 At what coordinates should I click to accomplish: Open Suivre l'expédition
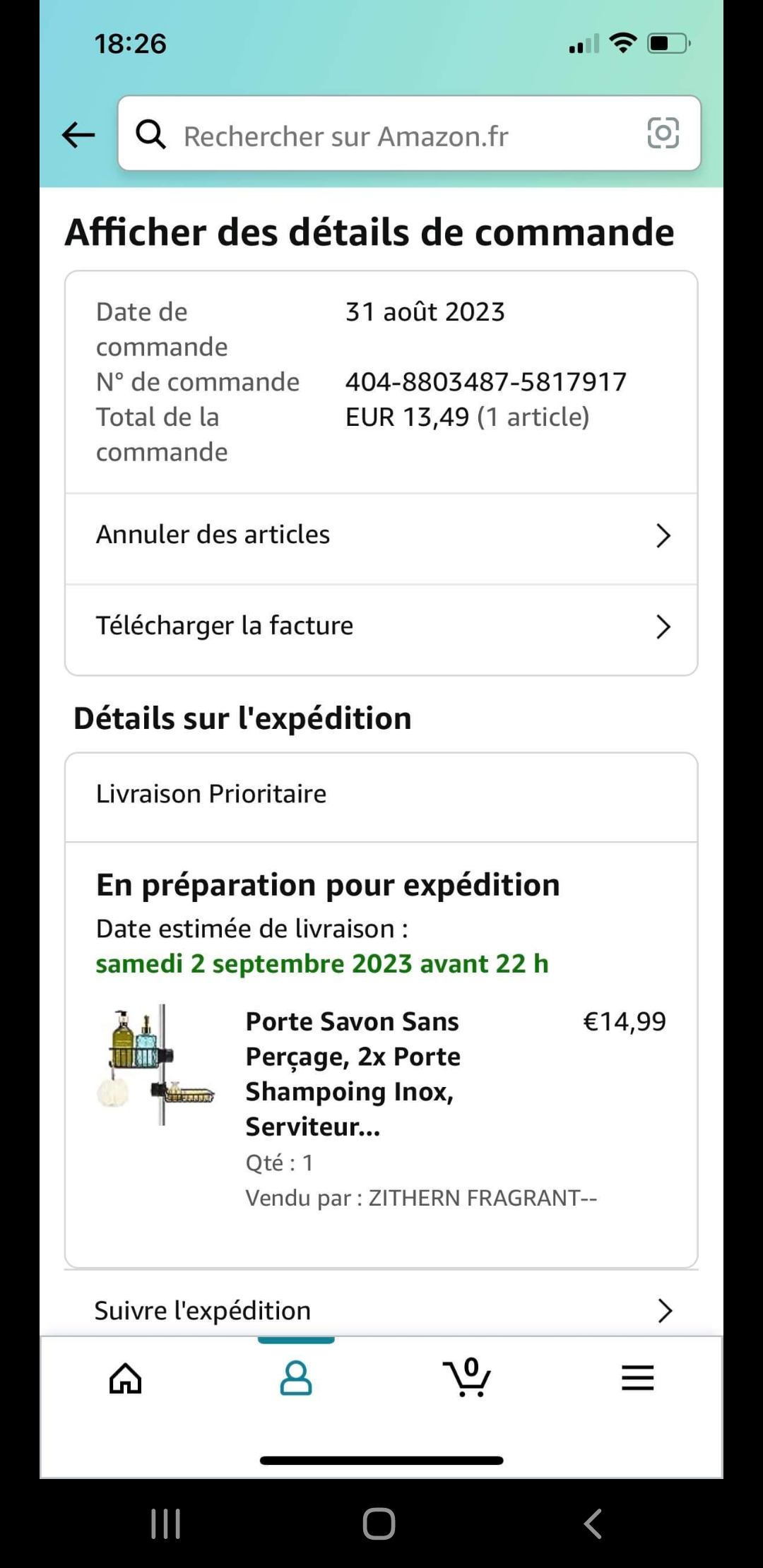pos(381,1311)
